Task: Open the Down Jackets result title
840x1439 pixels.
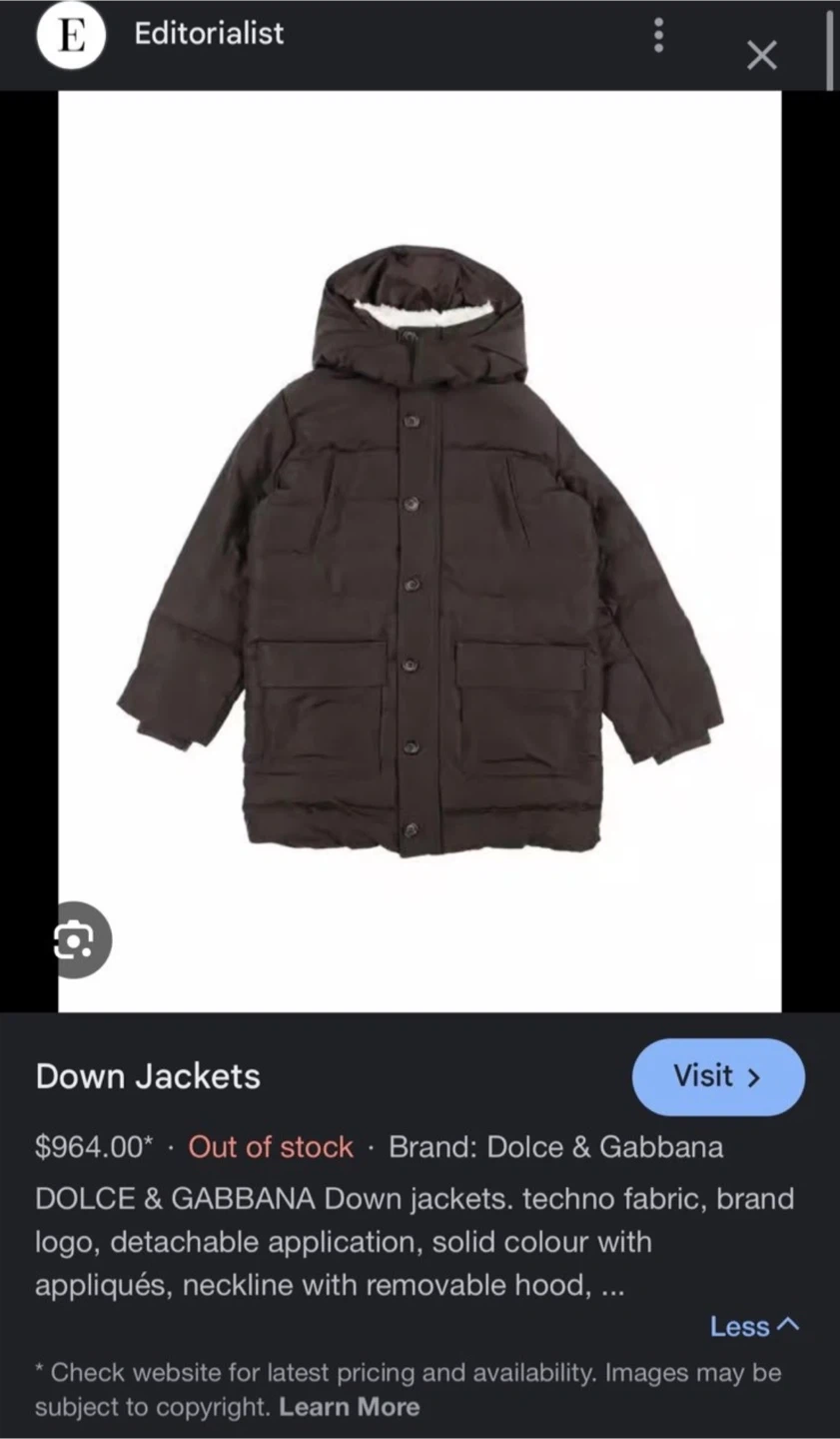Action: point(148,1076)
